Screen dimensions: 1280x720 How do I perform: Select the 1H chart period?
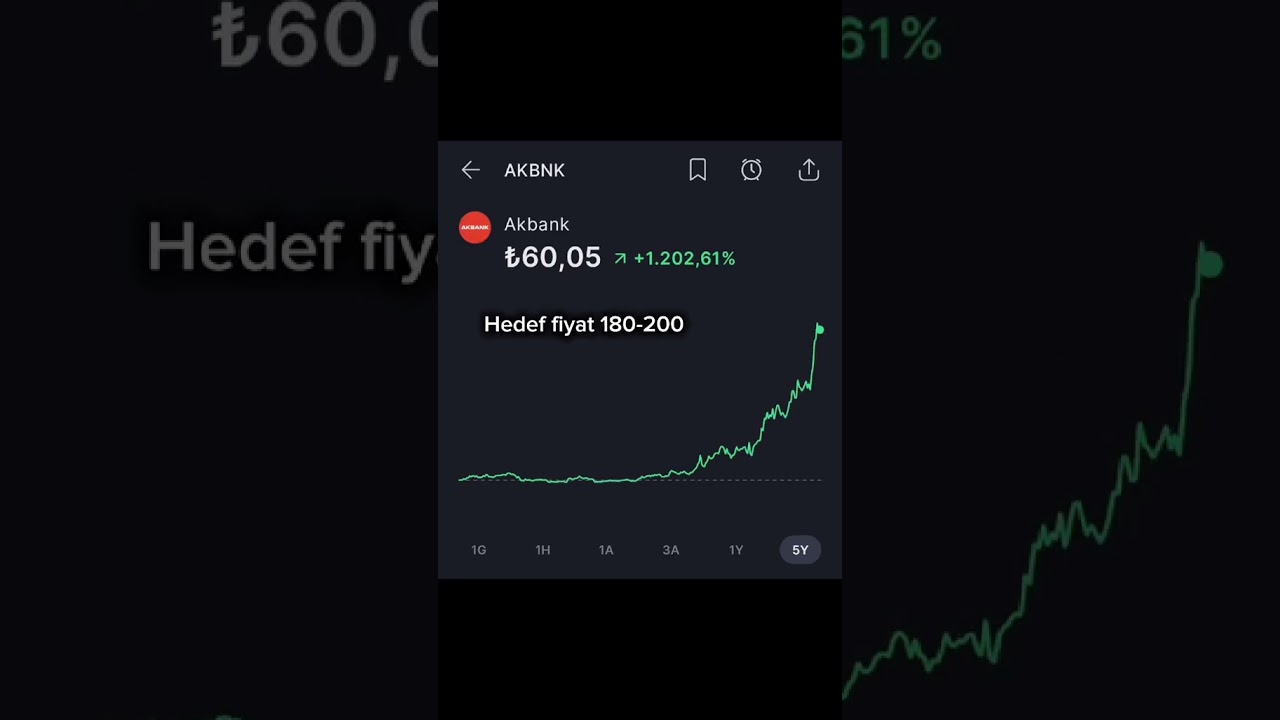tap(543, 550)
